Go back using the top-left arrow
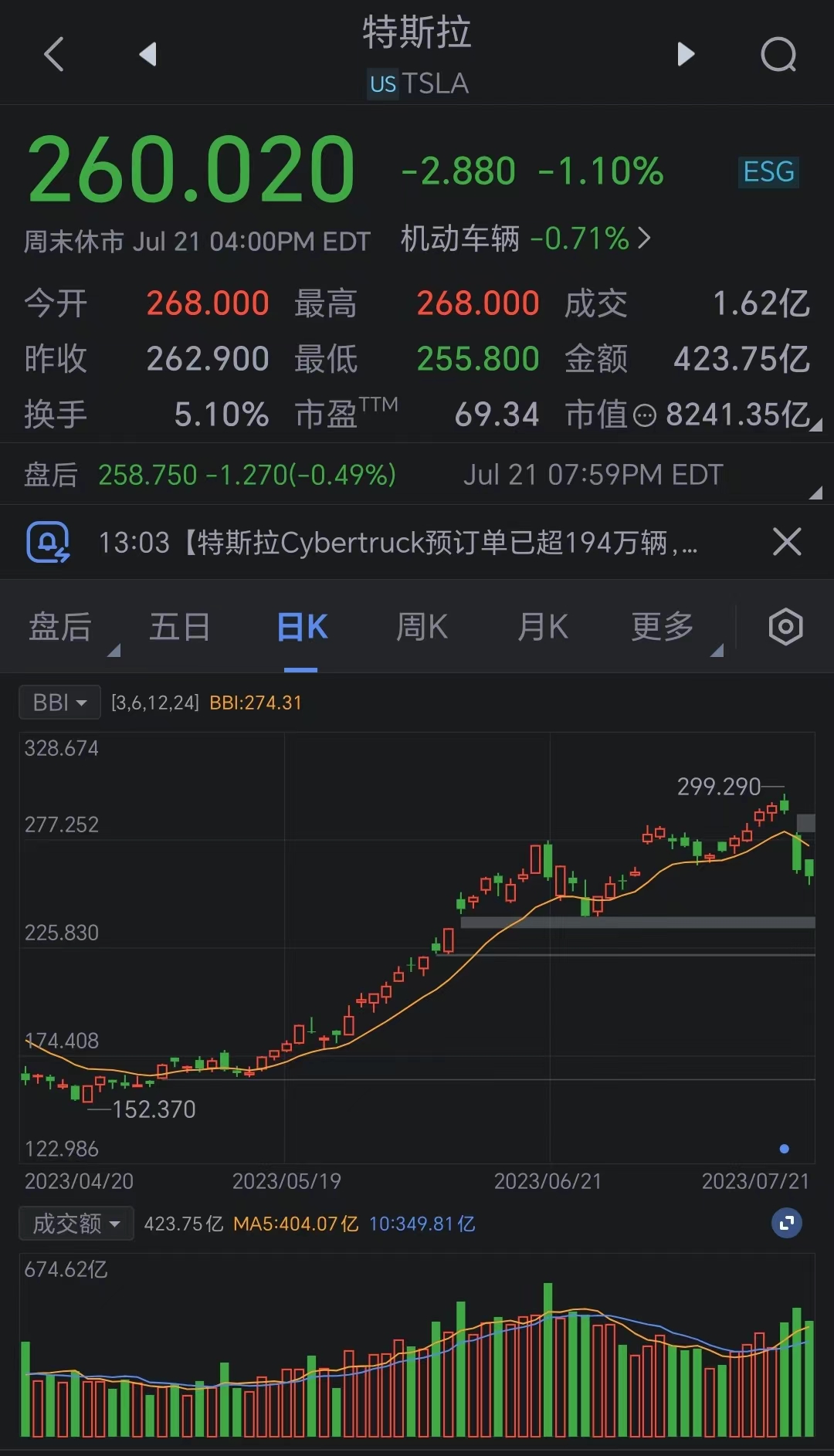834x1456 pixels. [x=53, y=54]
